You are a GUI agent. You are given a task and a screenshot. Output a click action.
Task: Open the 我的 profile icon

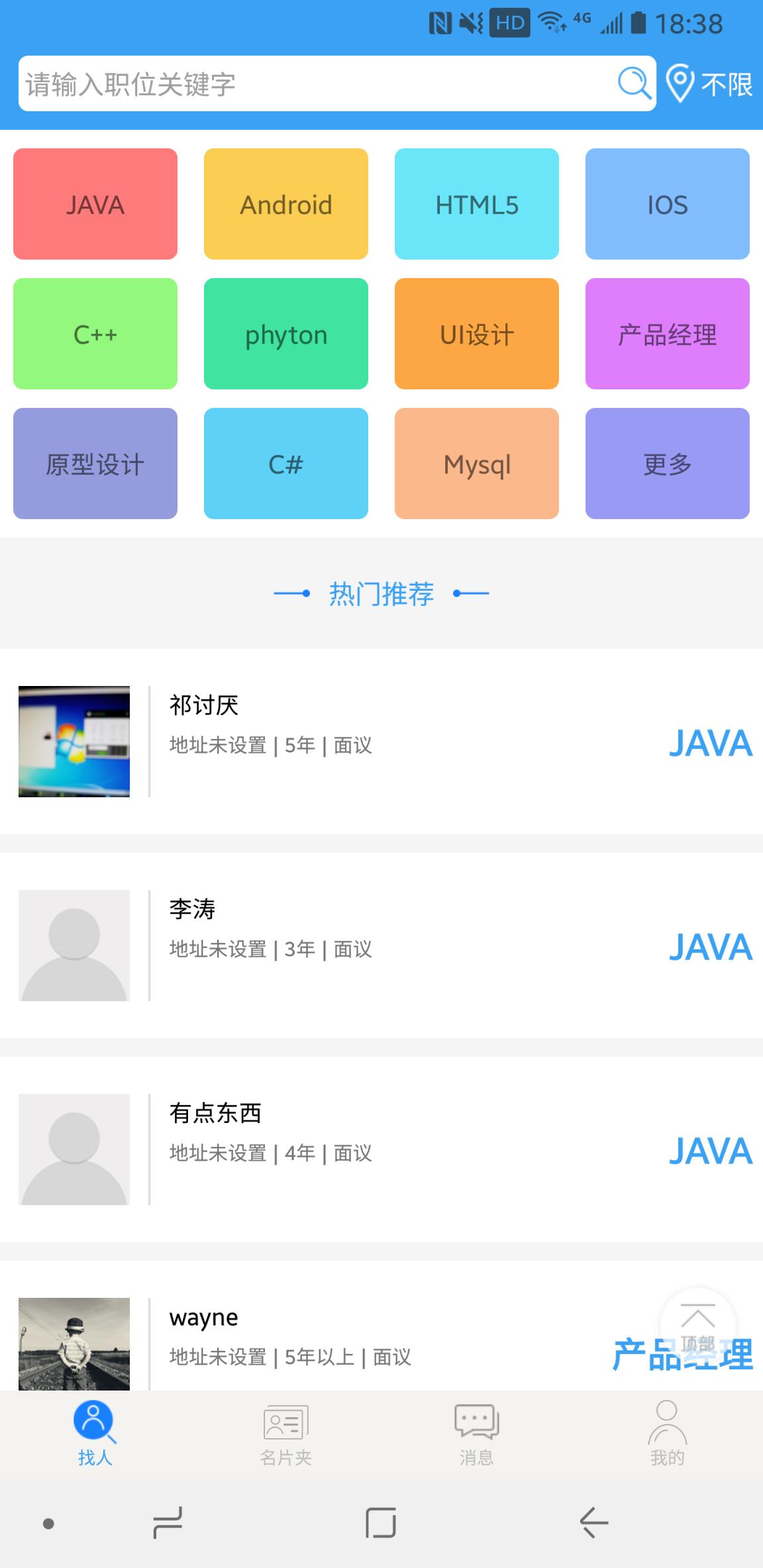tap(667, 1420)
